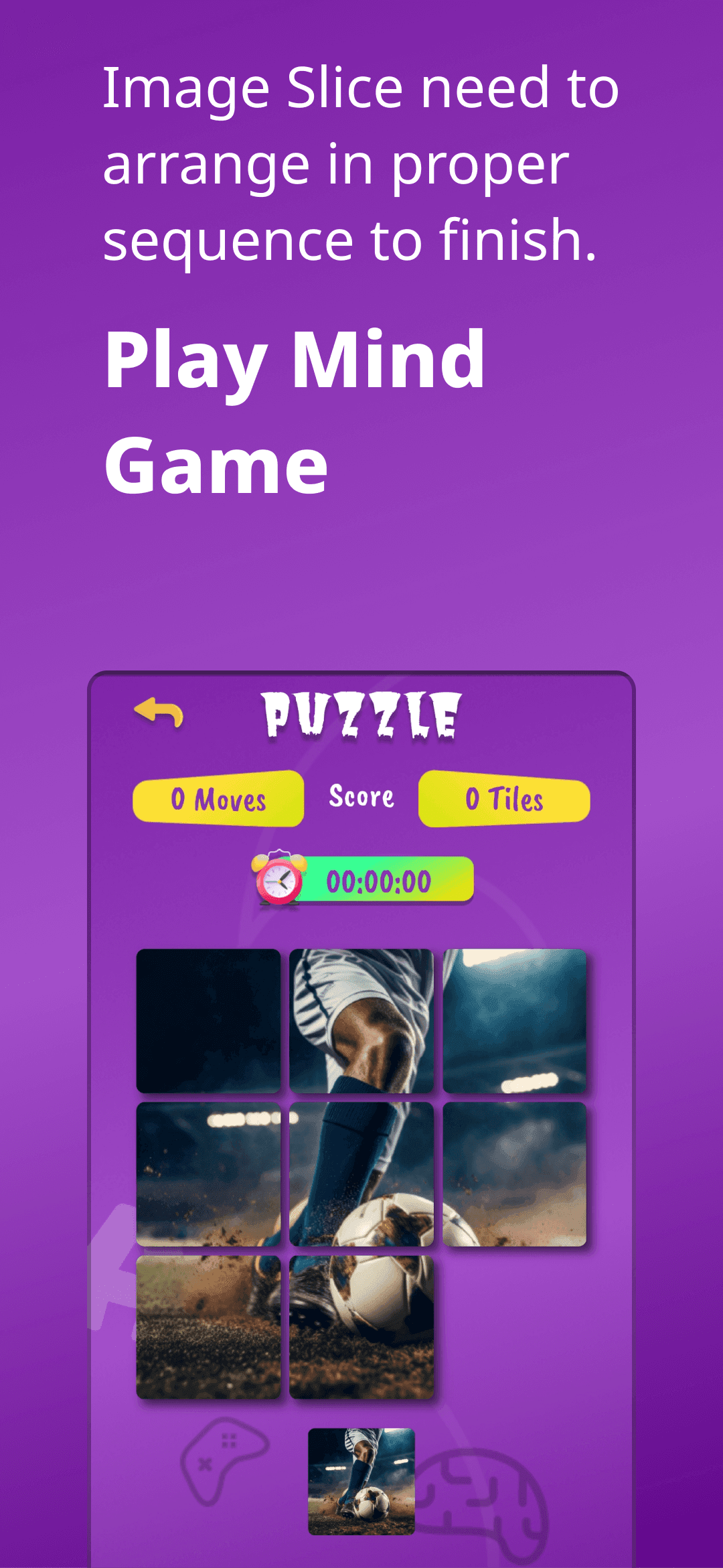This screenshot has height=1568, width=723.
Task: Select the stadium lights tile on the right
Action: tap(515, 1021)
